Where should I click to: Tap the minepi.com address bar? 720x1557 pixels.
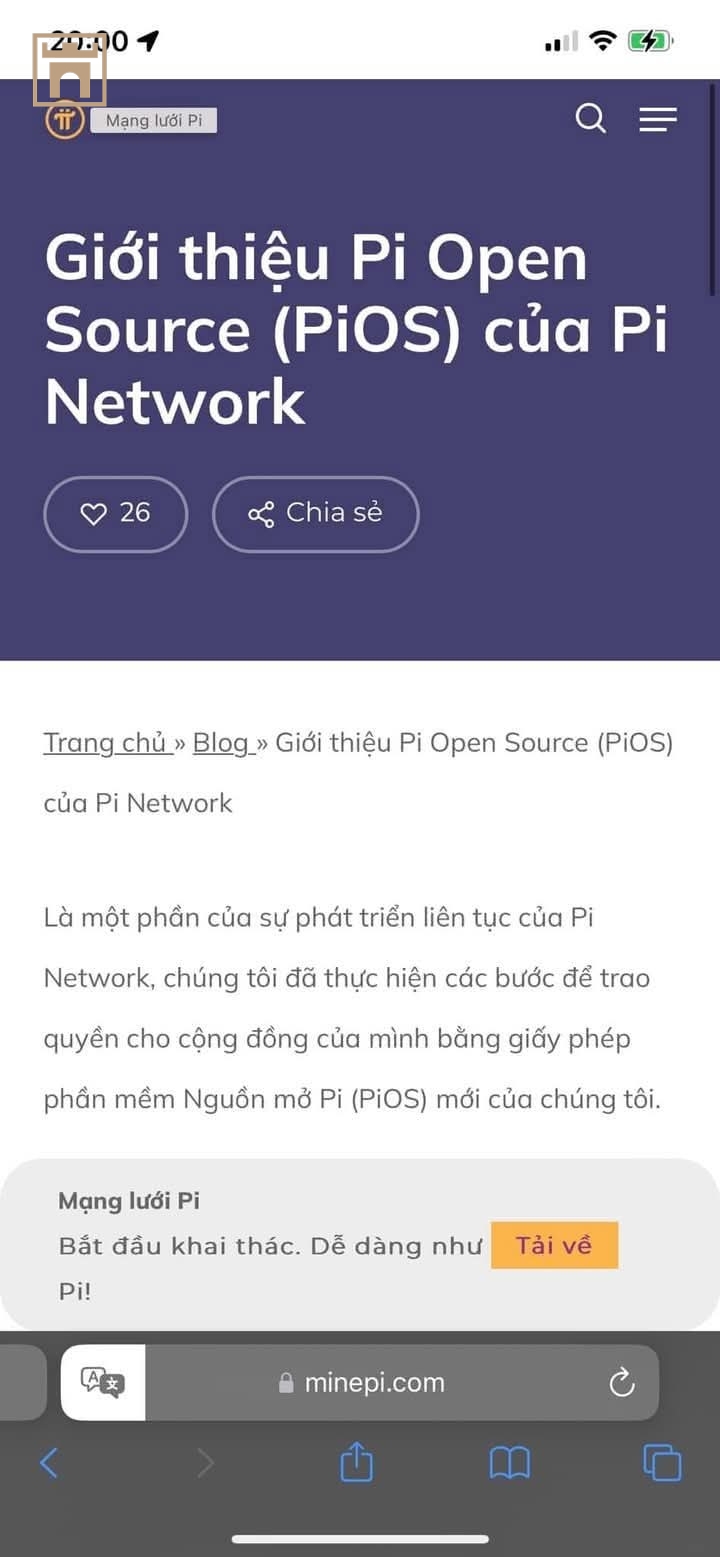tap(374, 1382)
